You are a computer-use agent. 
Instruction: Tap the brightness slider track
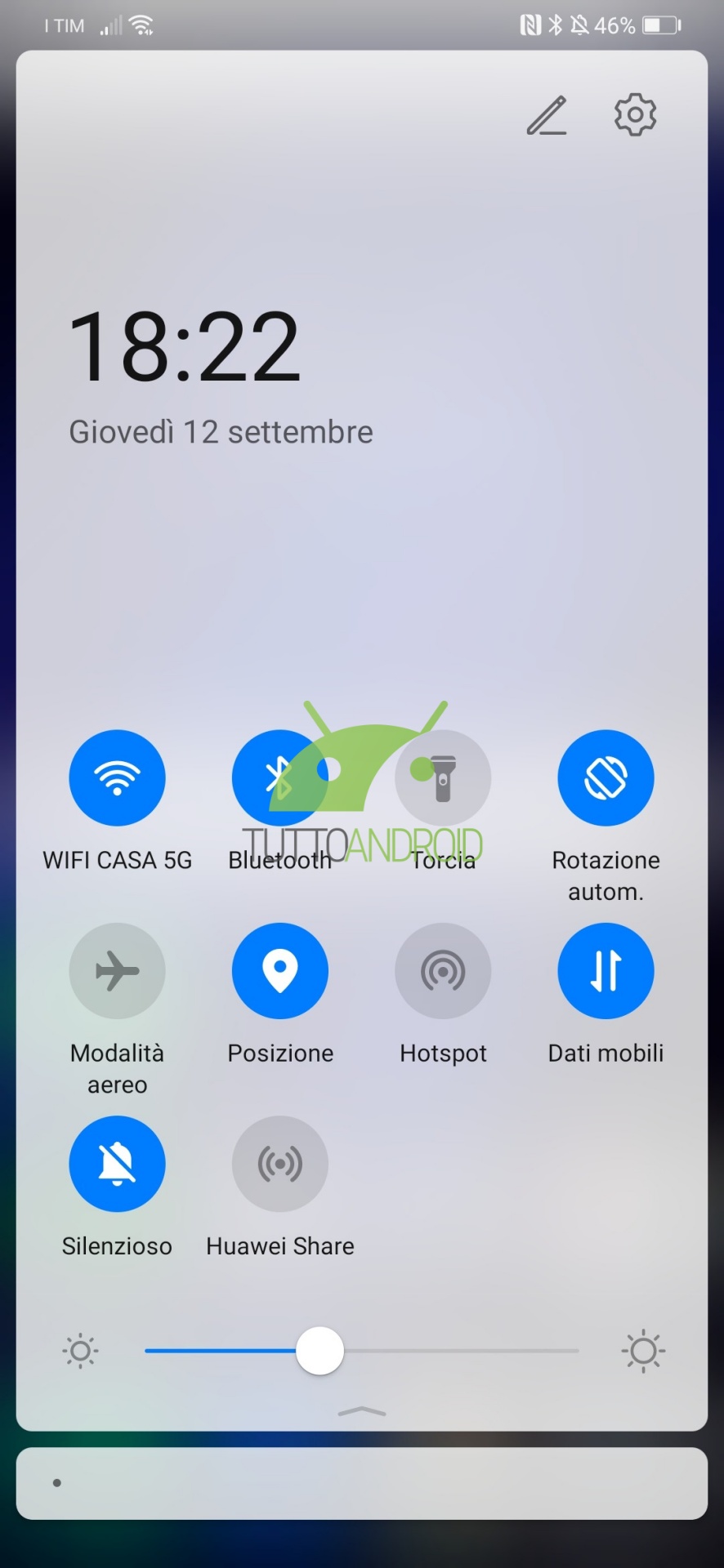coord(362,1351)
